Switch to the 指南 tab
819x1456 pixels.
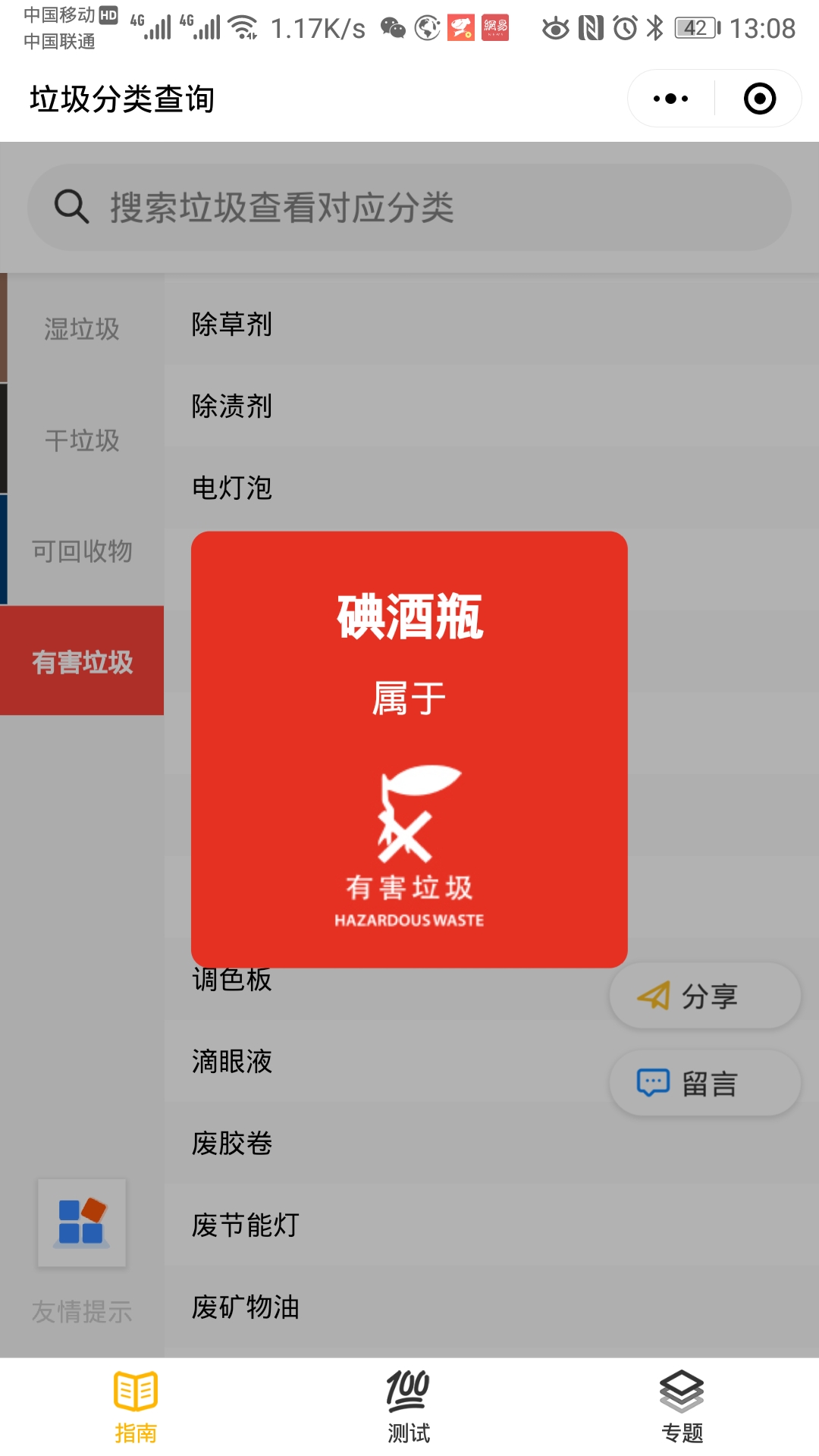(136, 1407)
